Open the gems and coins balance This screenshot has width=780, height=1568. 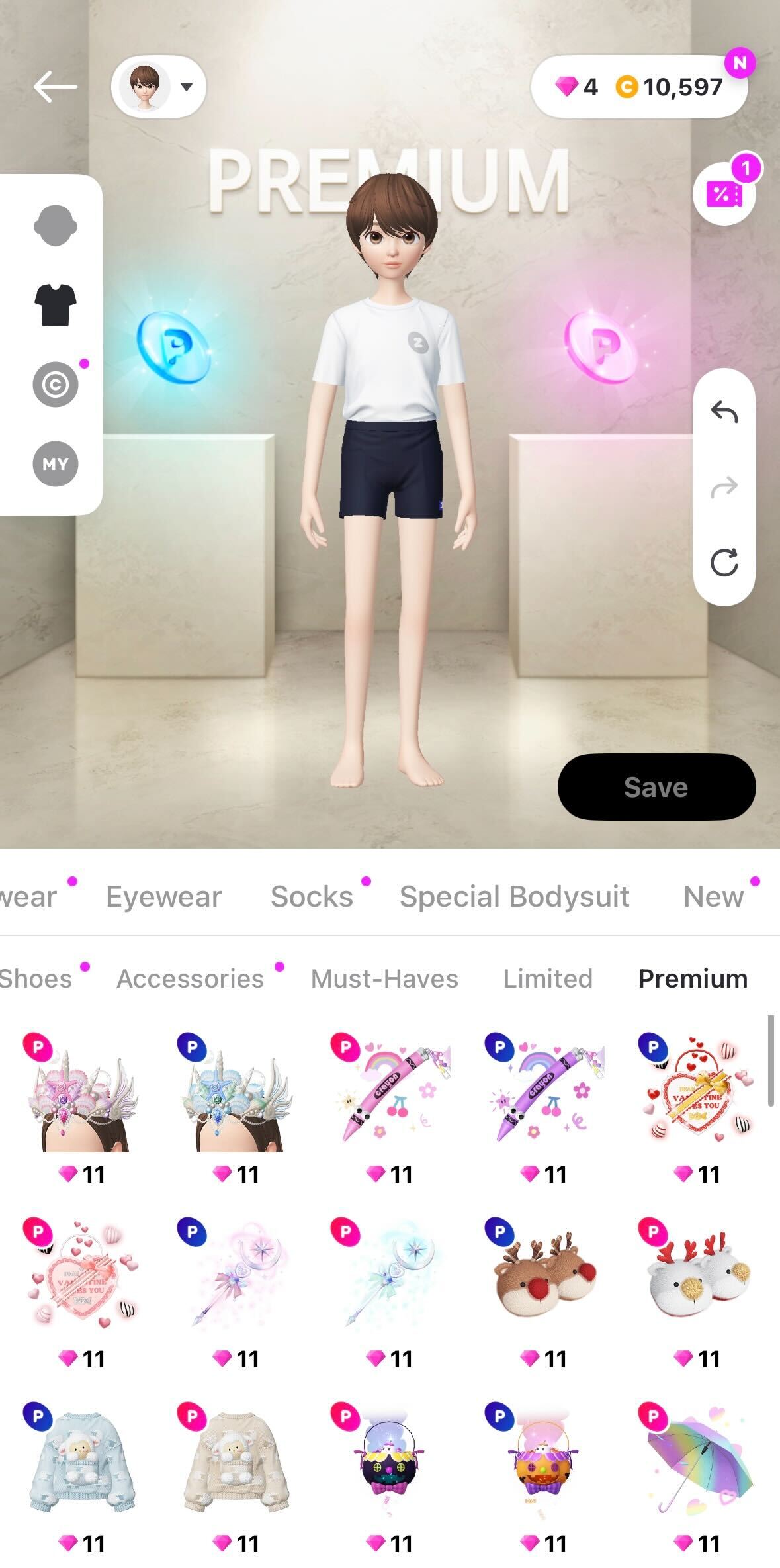coord(638,87)
